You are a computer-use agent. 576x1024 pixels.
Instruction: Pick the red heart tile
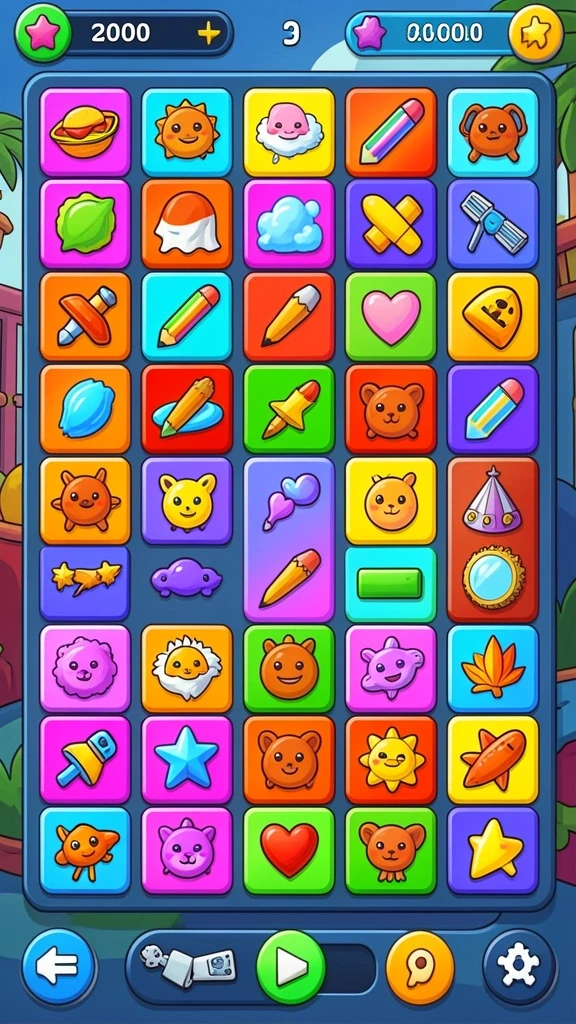(289, 851)
